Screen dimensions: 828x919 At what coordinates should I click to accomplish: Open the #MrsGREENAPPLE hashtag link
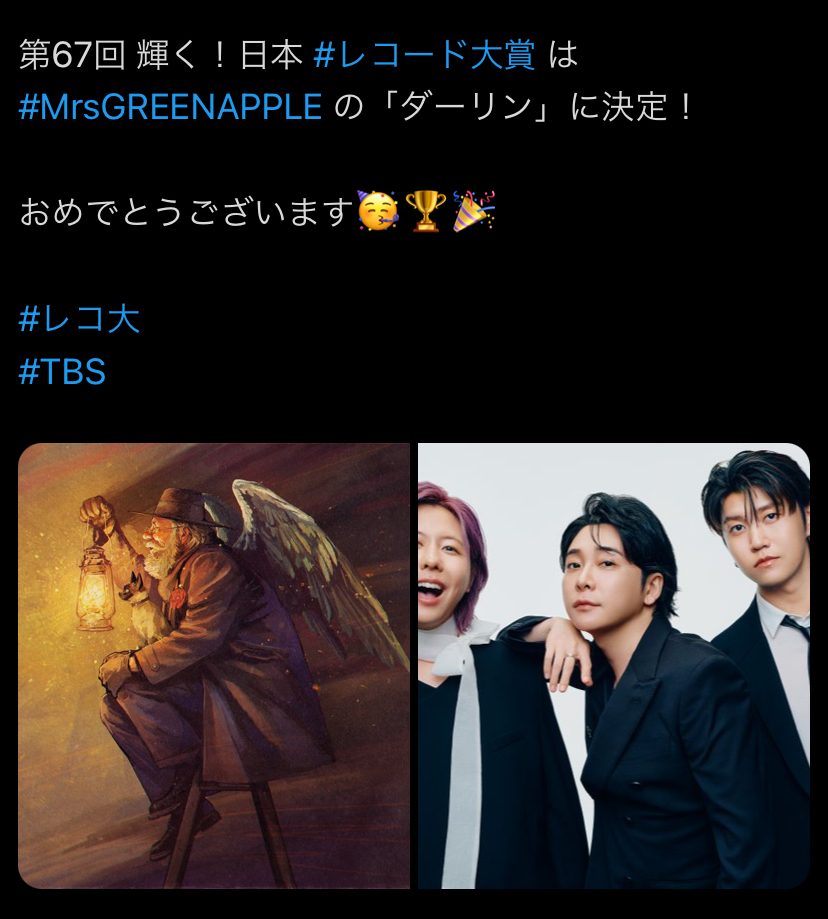point(170,107)
